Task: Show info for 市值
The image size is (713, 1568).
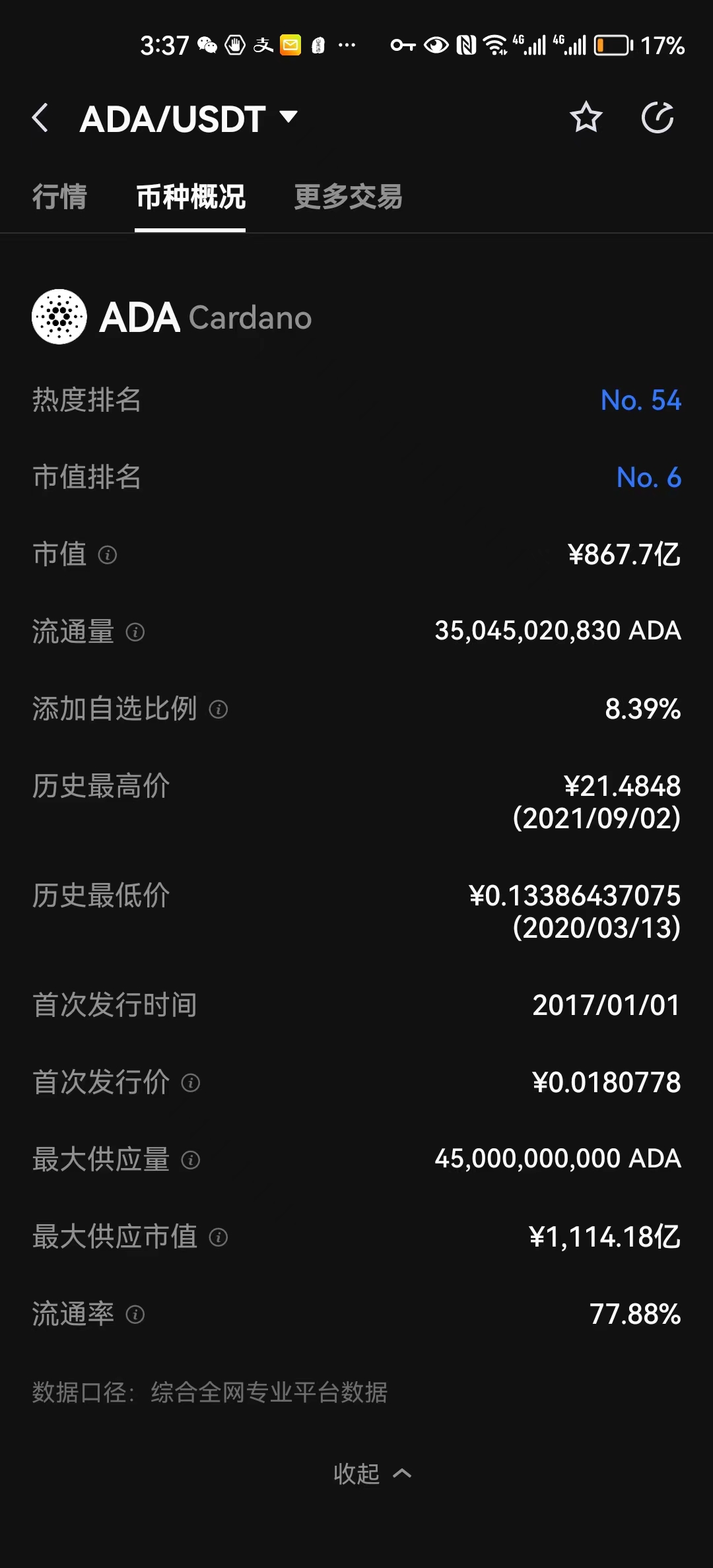Action: click(108, 555)
